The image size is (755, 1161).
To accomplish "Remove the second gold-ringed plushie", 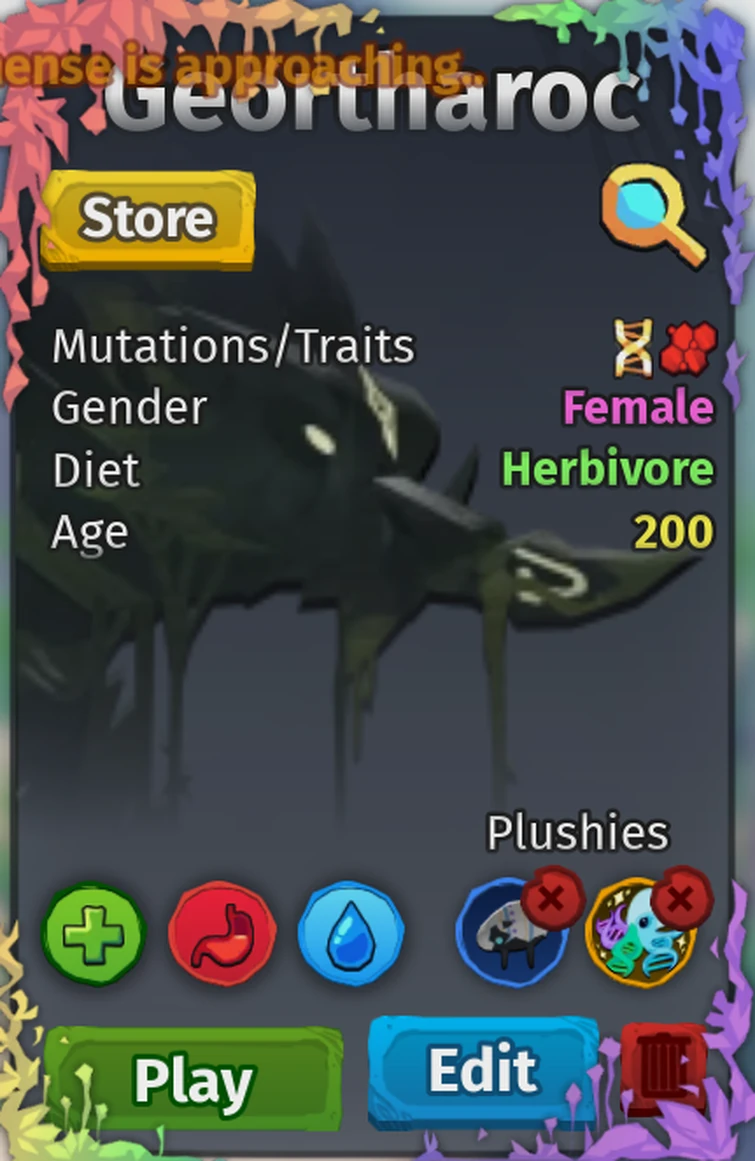I will click(680, 899).
